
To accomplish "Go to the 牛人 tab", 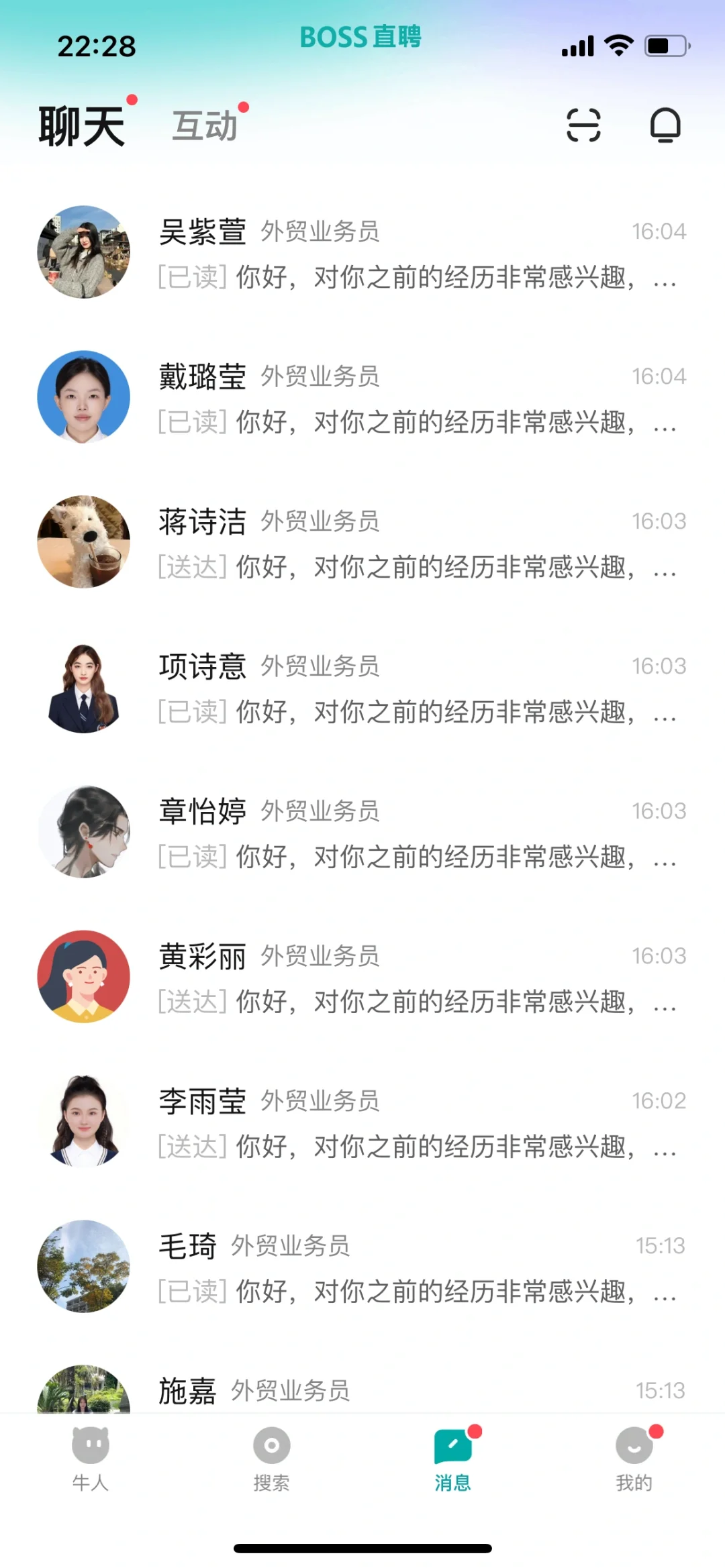I will 91,1457.
